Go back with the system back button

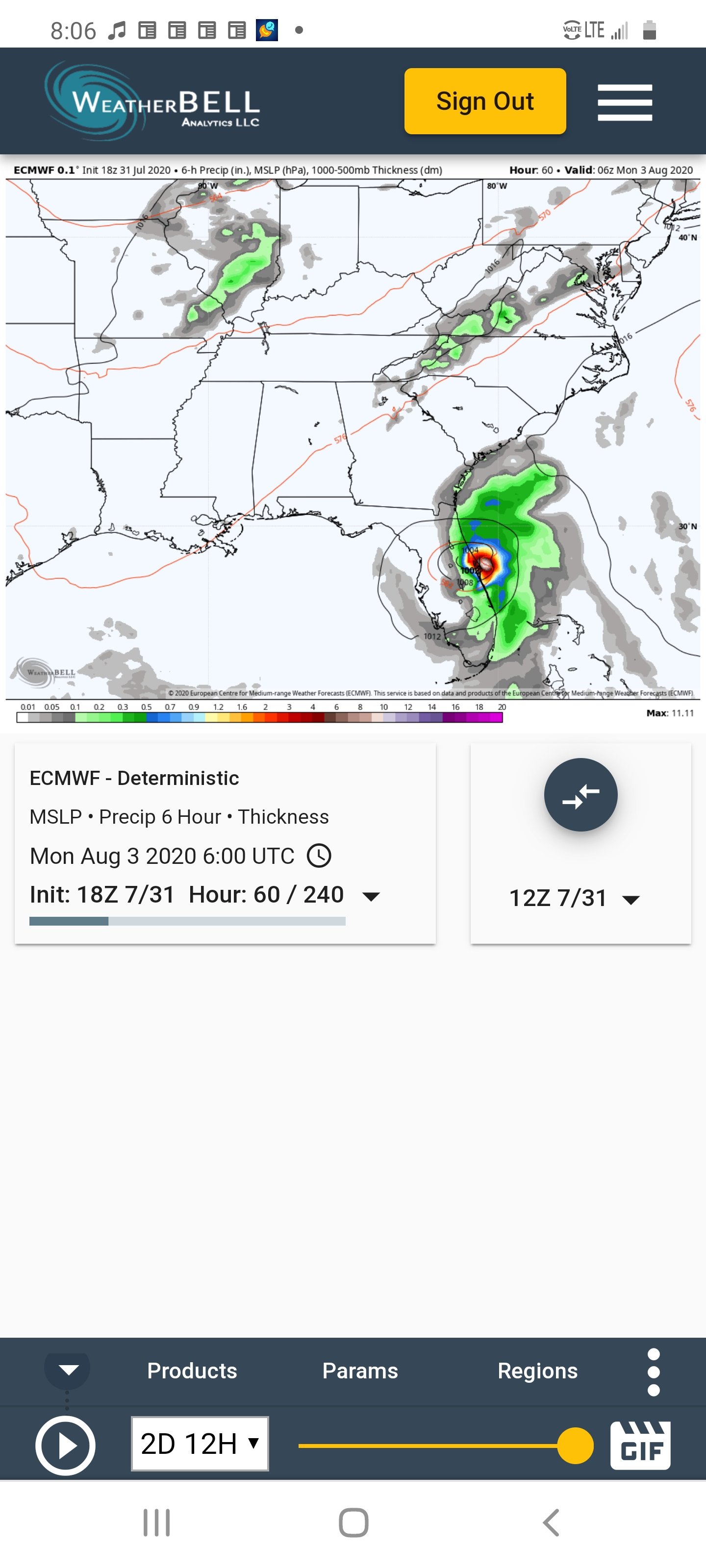(x=551, y=1522)
